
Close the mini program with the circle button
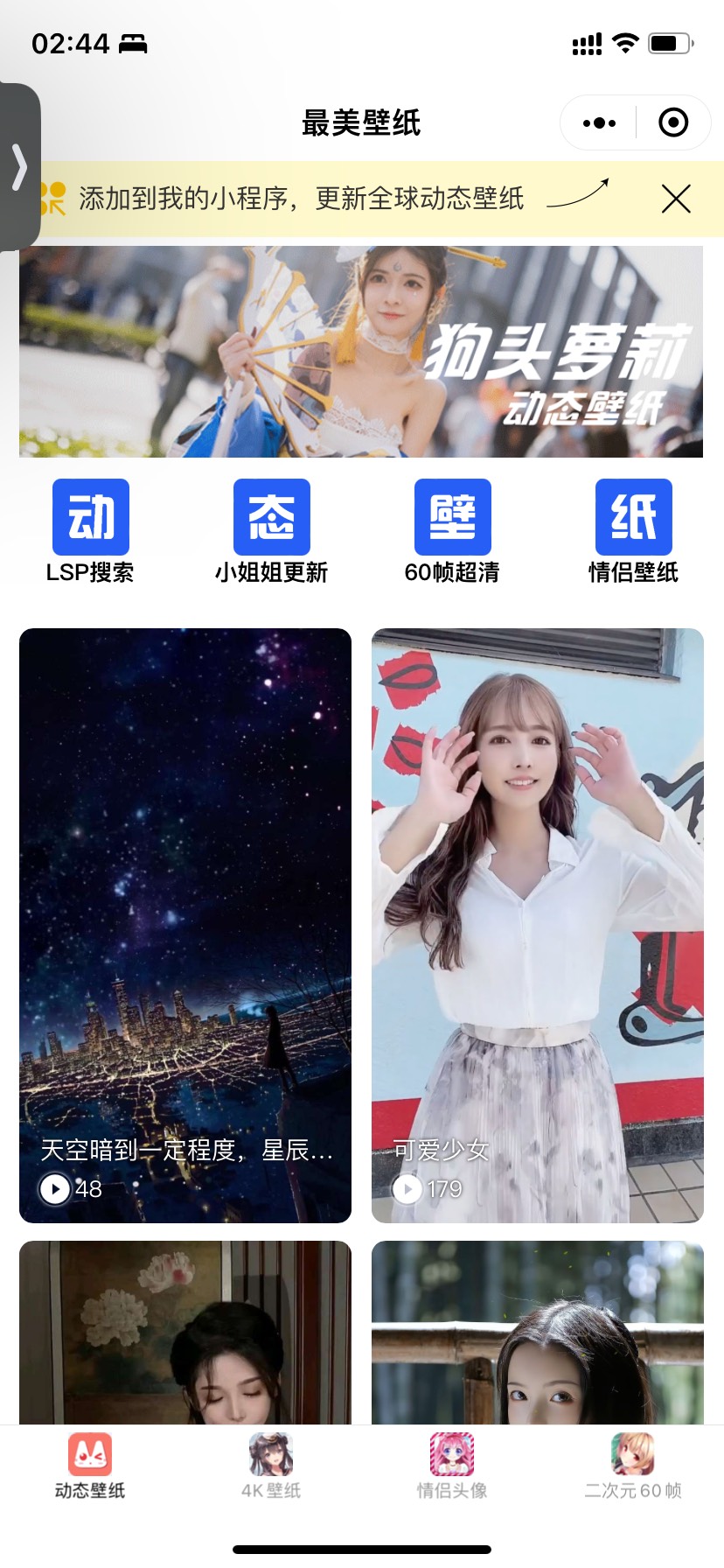click(x=672, y=123)
